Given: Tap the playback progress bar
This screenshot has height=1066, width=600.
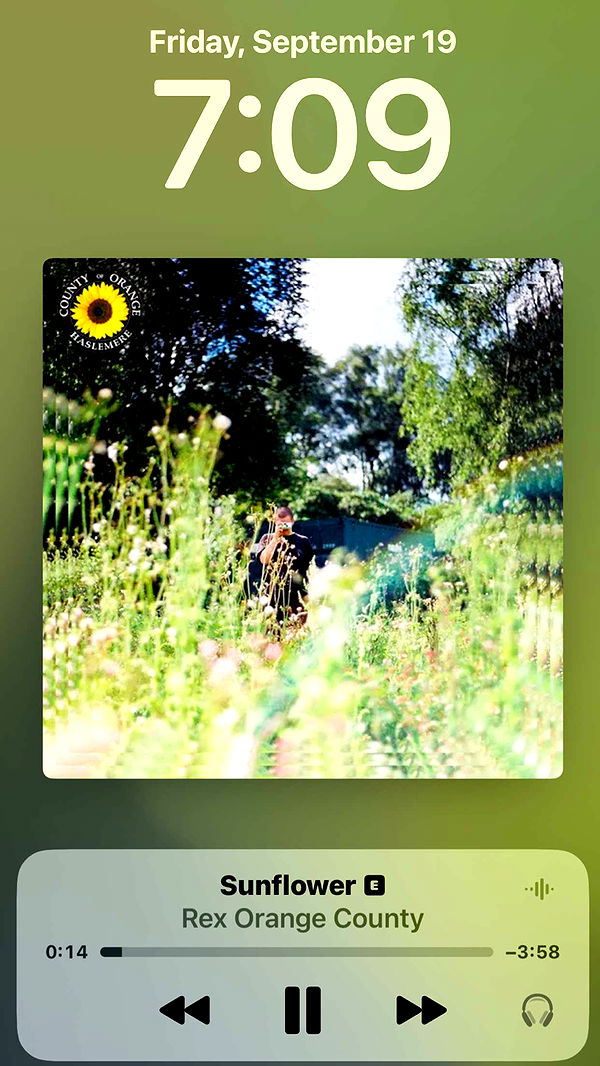Looking at the screenshot, I should (x=297, y=953).
